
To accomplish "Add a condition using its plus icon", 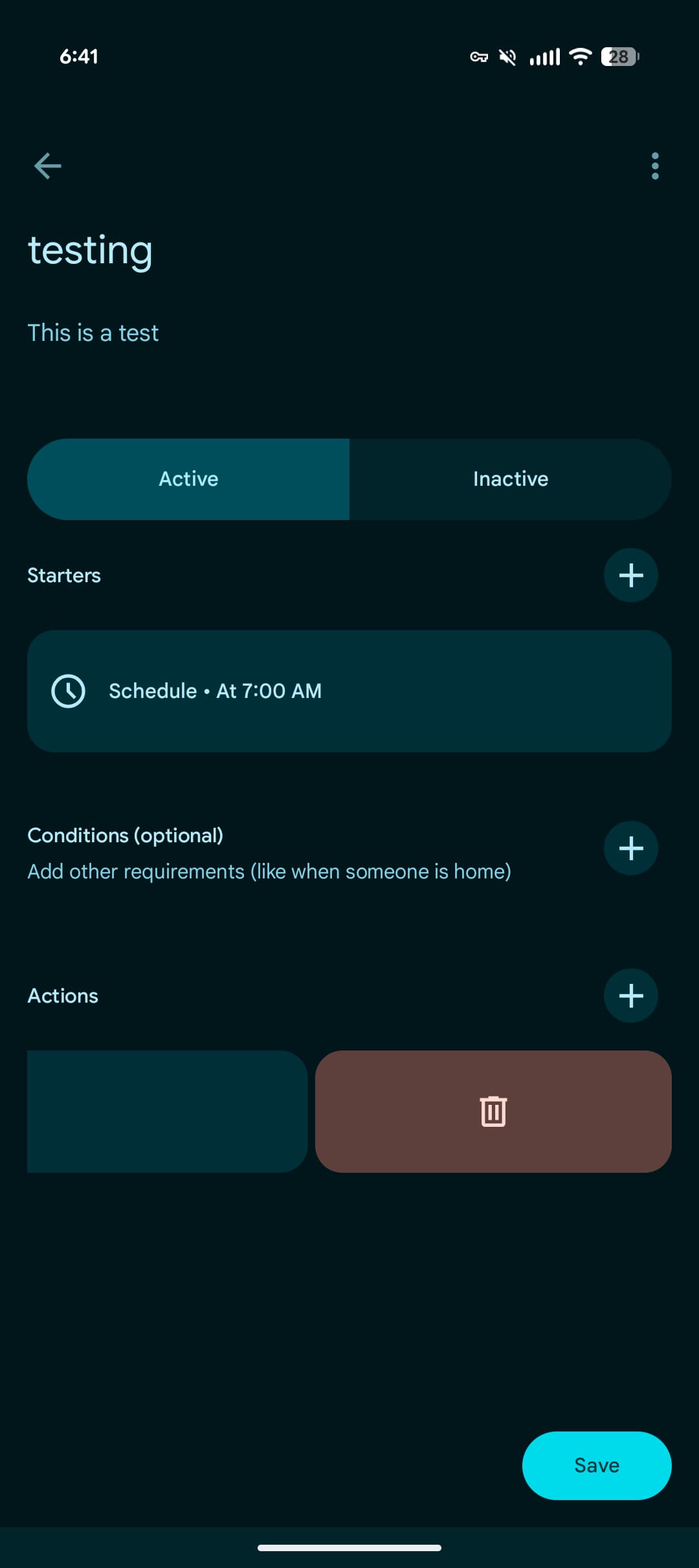I will point(630,847).
